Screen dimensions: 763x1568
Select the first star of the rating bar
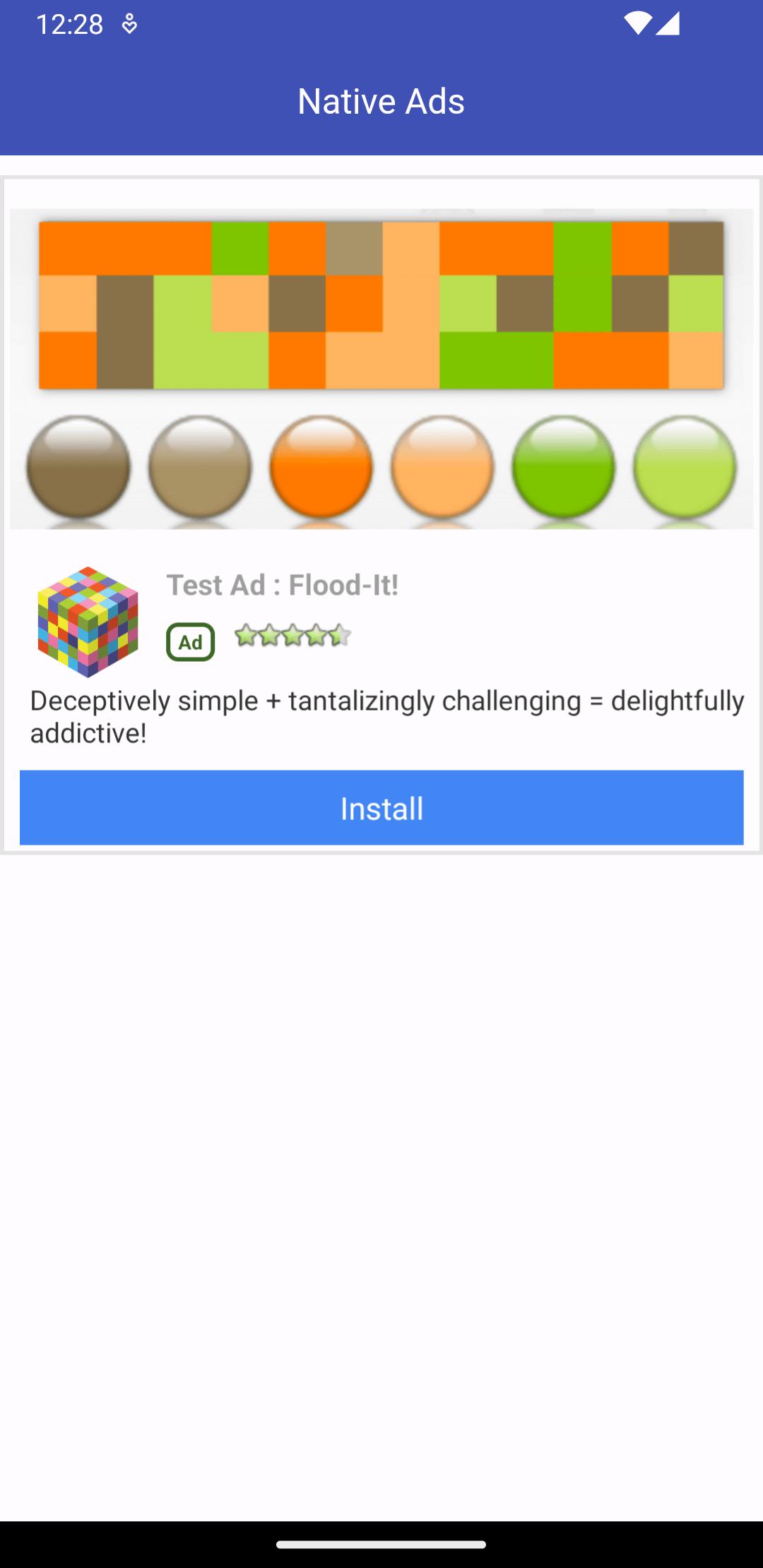(x=245, y=636)
